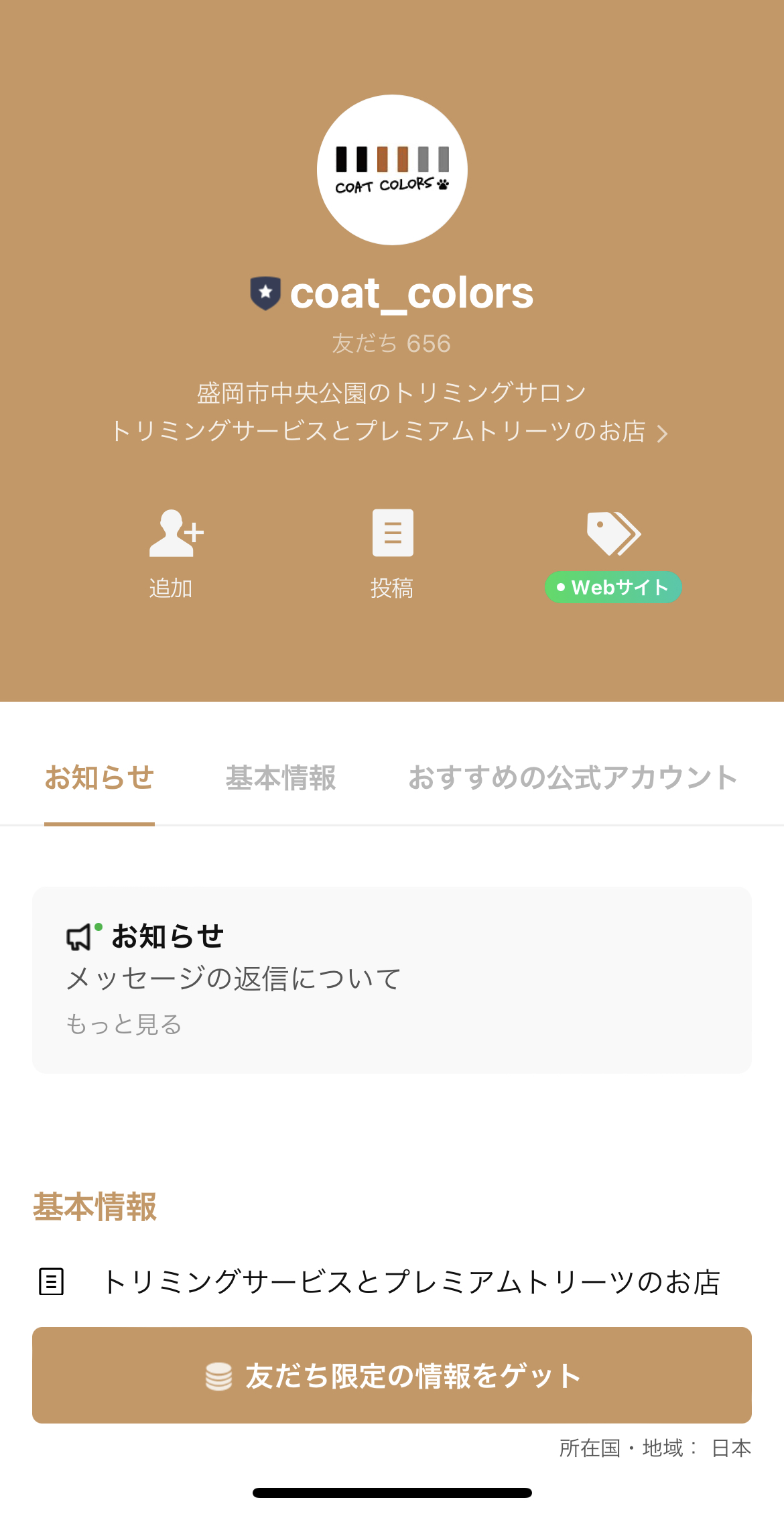Expand the announcement via もっと見る
Screen dimensions: 784x1514
(123, 1024)
